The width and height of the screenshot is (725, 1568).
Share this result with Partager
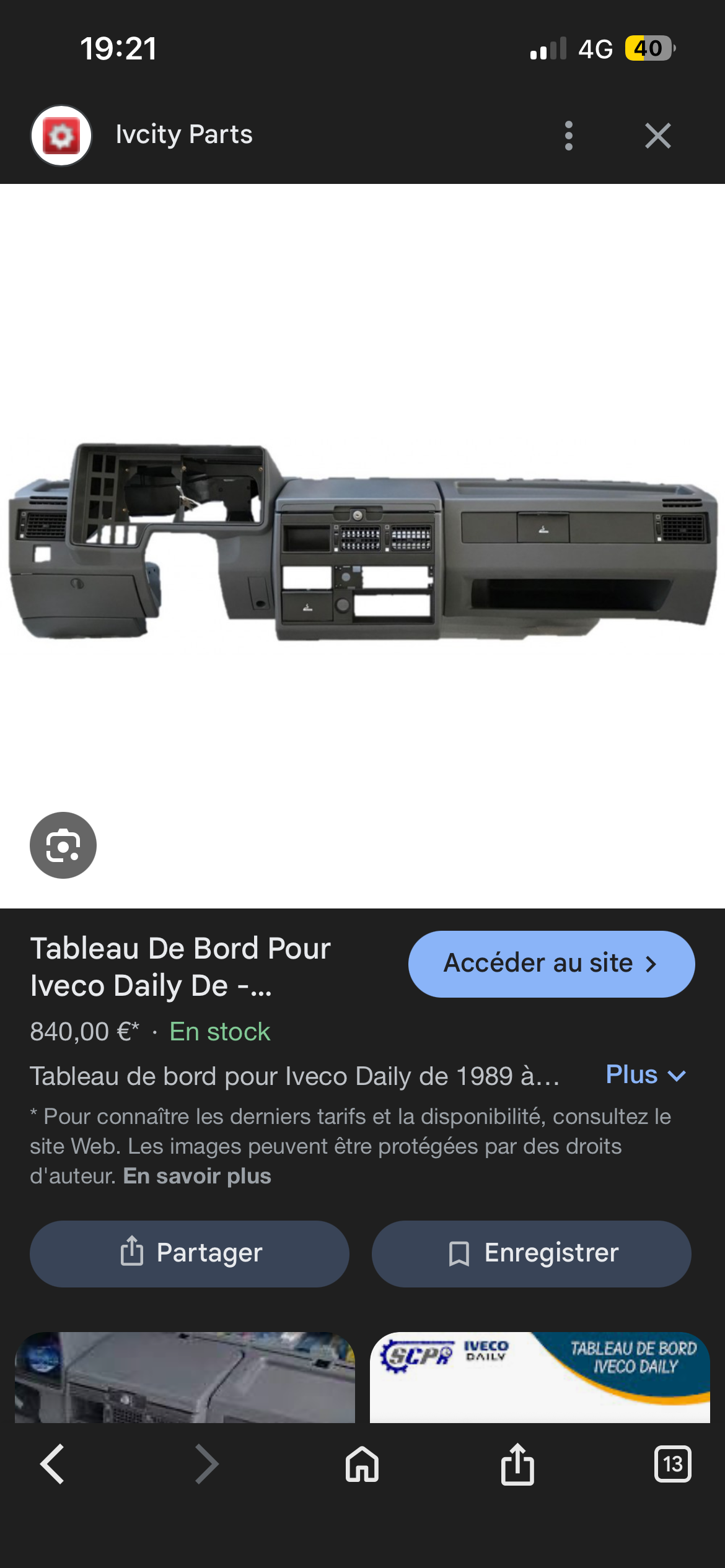190,1253
